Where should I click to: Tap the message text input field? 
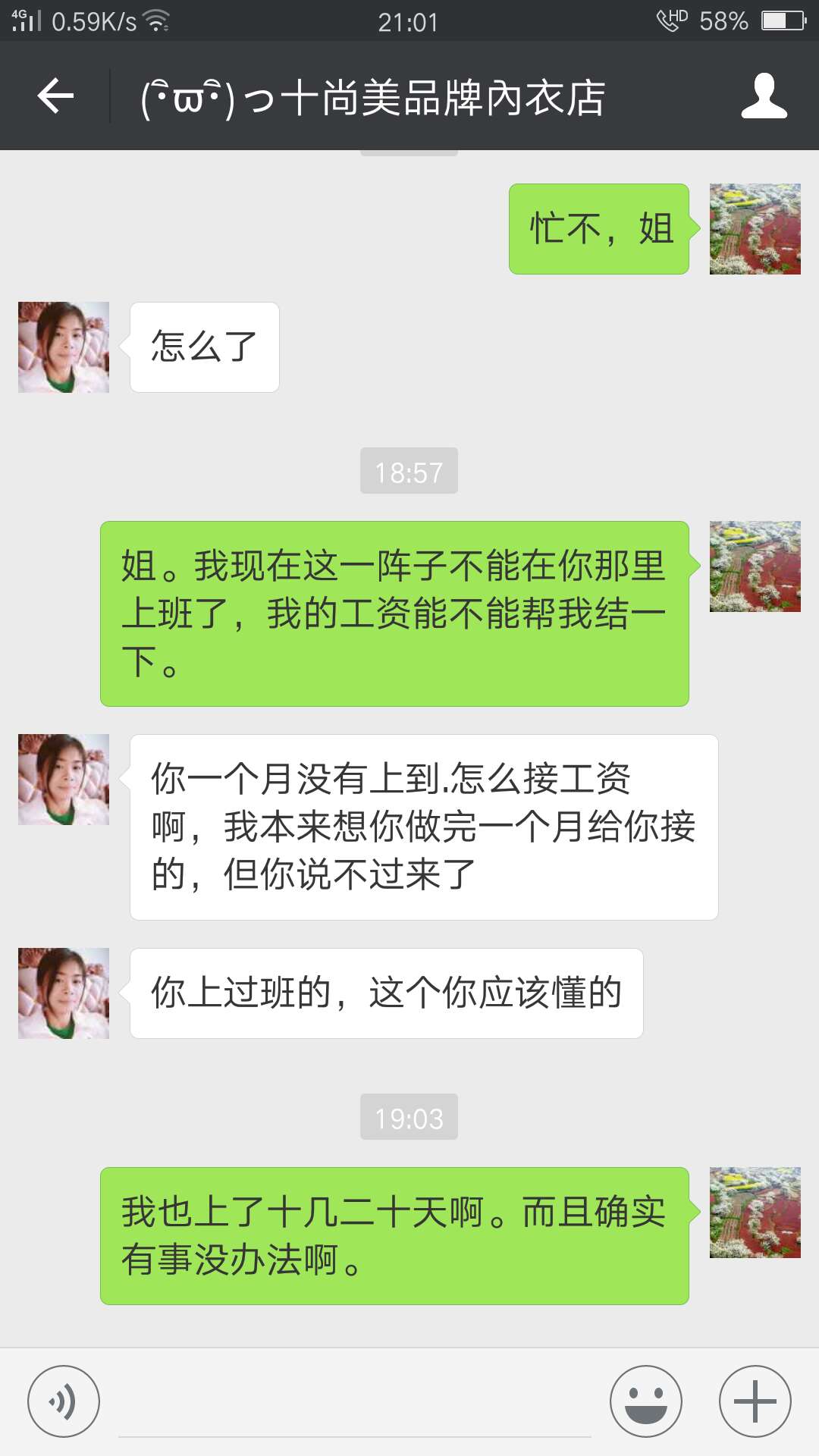[354, 1403]
